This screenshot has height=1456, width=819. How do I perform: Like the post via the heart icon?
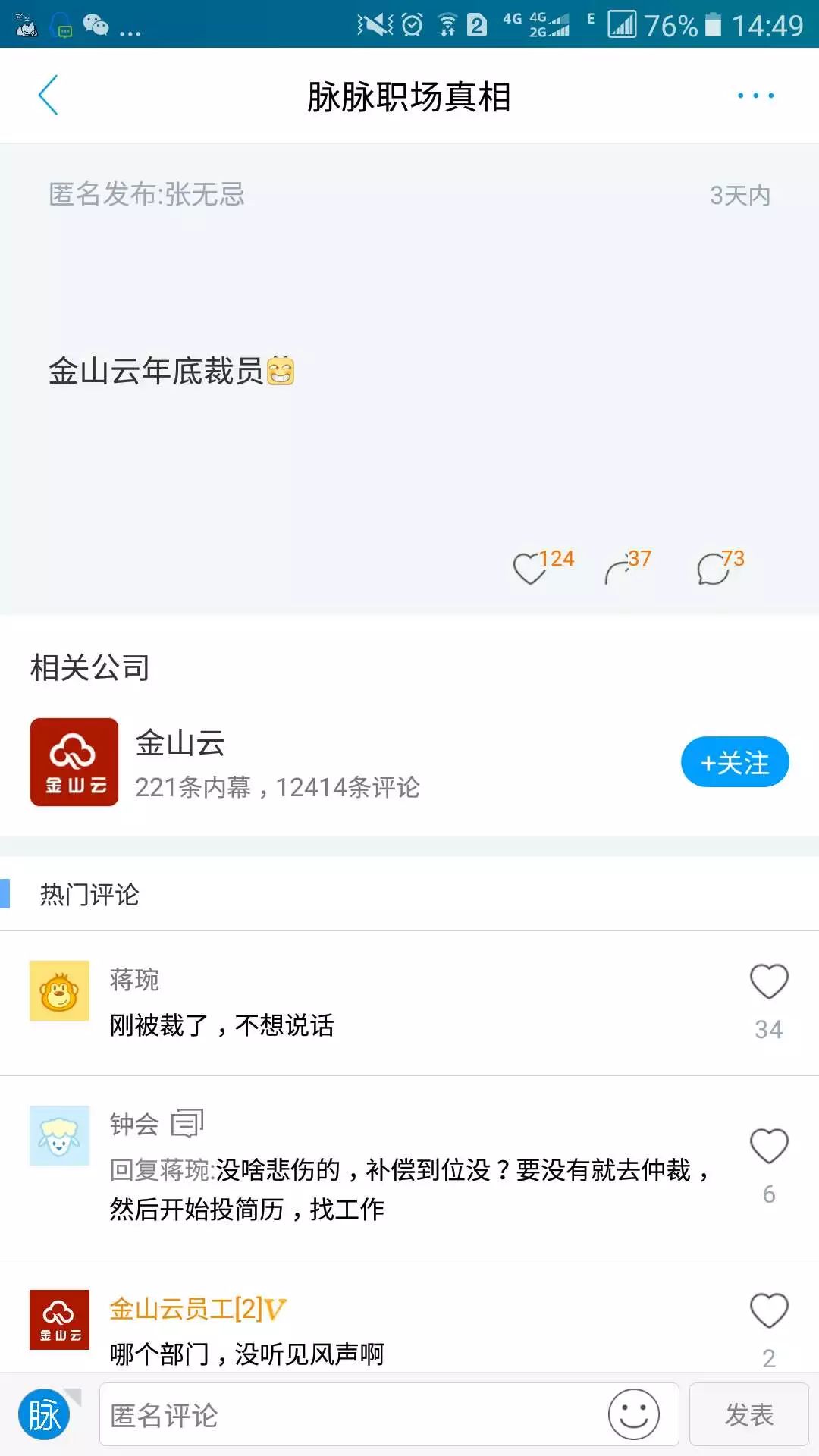tap(531, 569)
